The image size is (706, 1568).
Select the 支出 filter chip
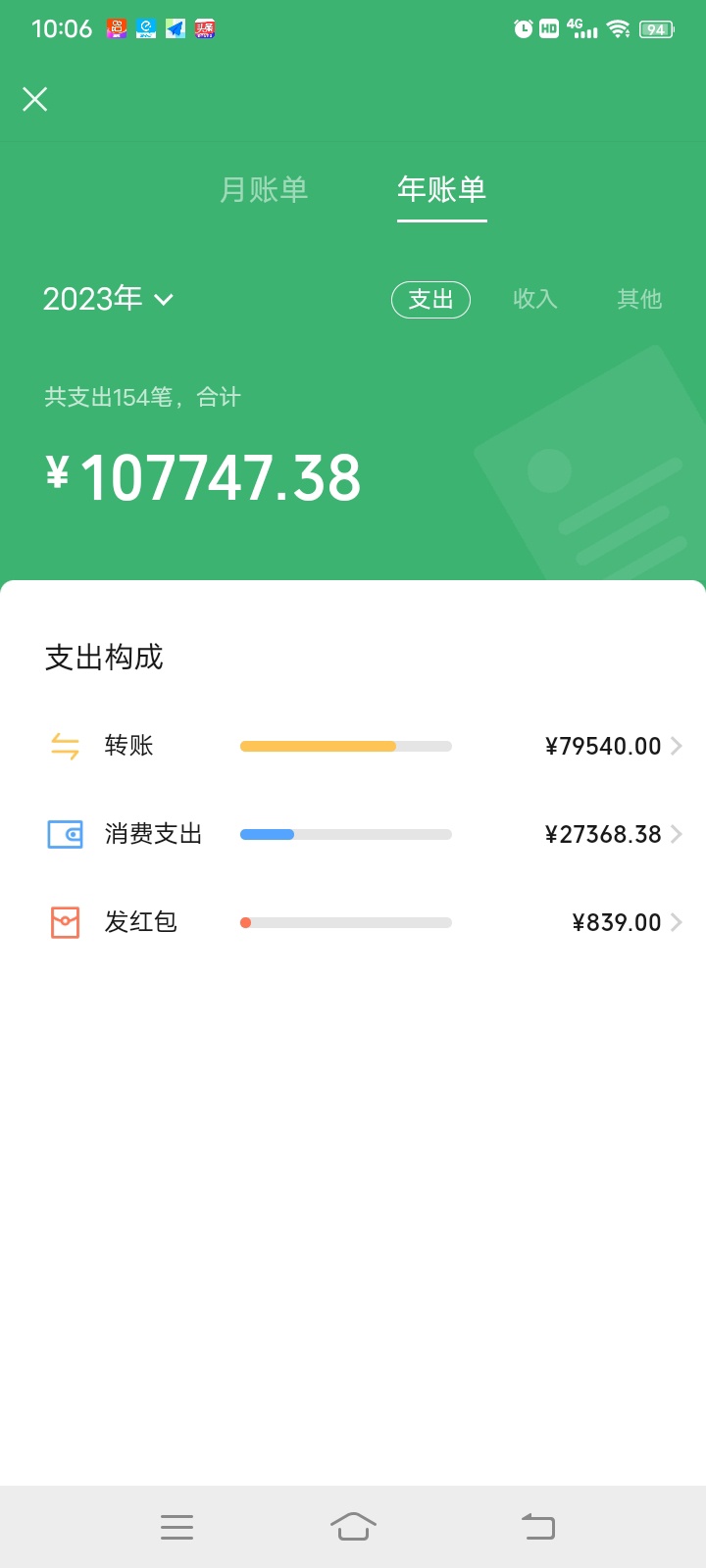coord(430,299)
